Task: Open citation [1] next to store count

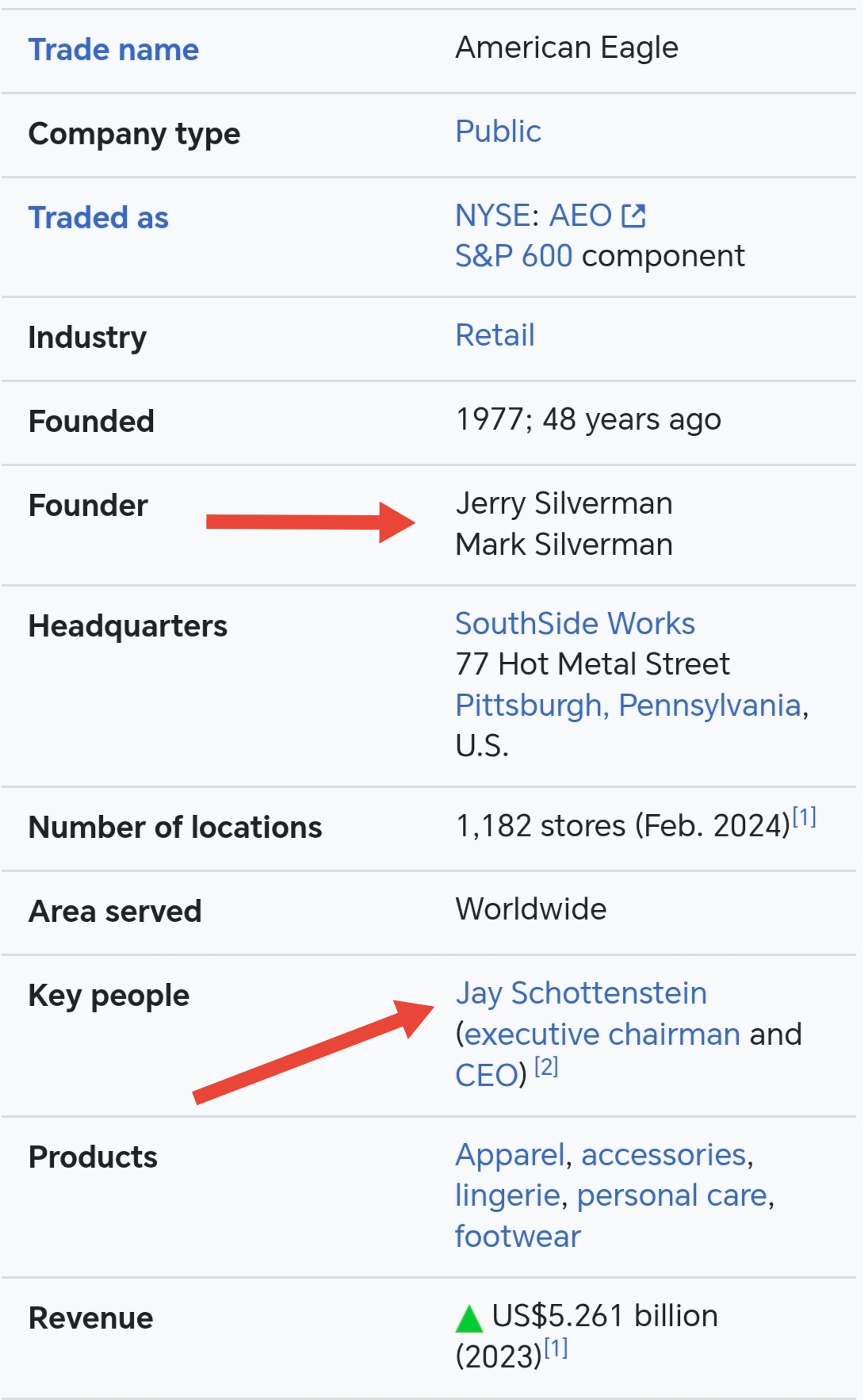Action: coord(804,817)
